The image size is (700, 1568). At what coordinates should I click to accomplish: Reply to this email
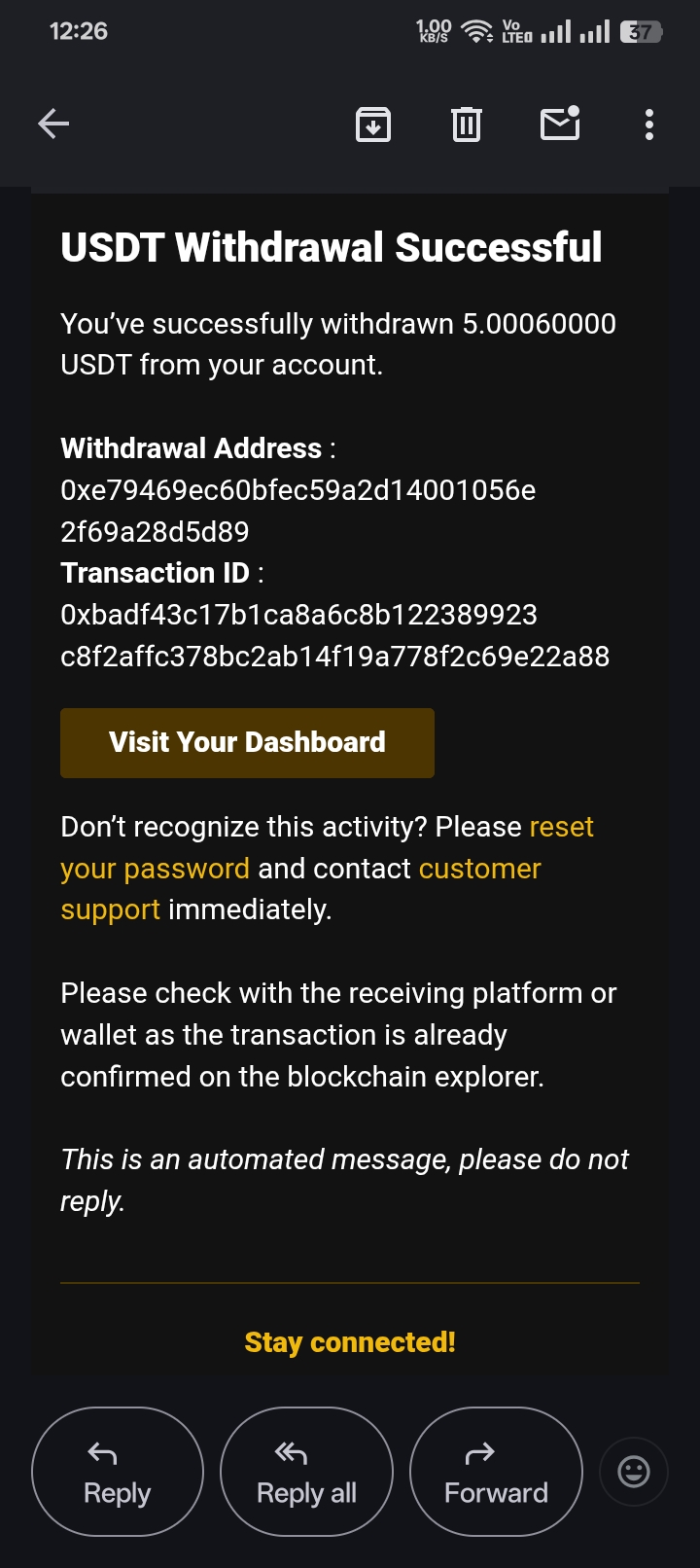click(x=118, y=1471)
